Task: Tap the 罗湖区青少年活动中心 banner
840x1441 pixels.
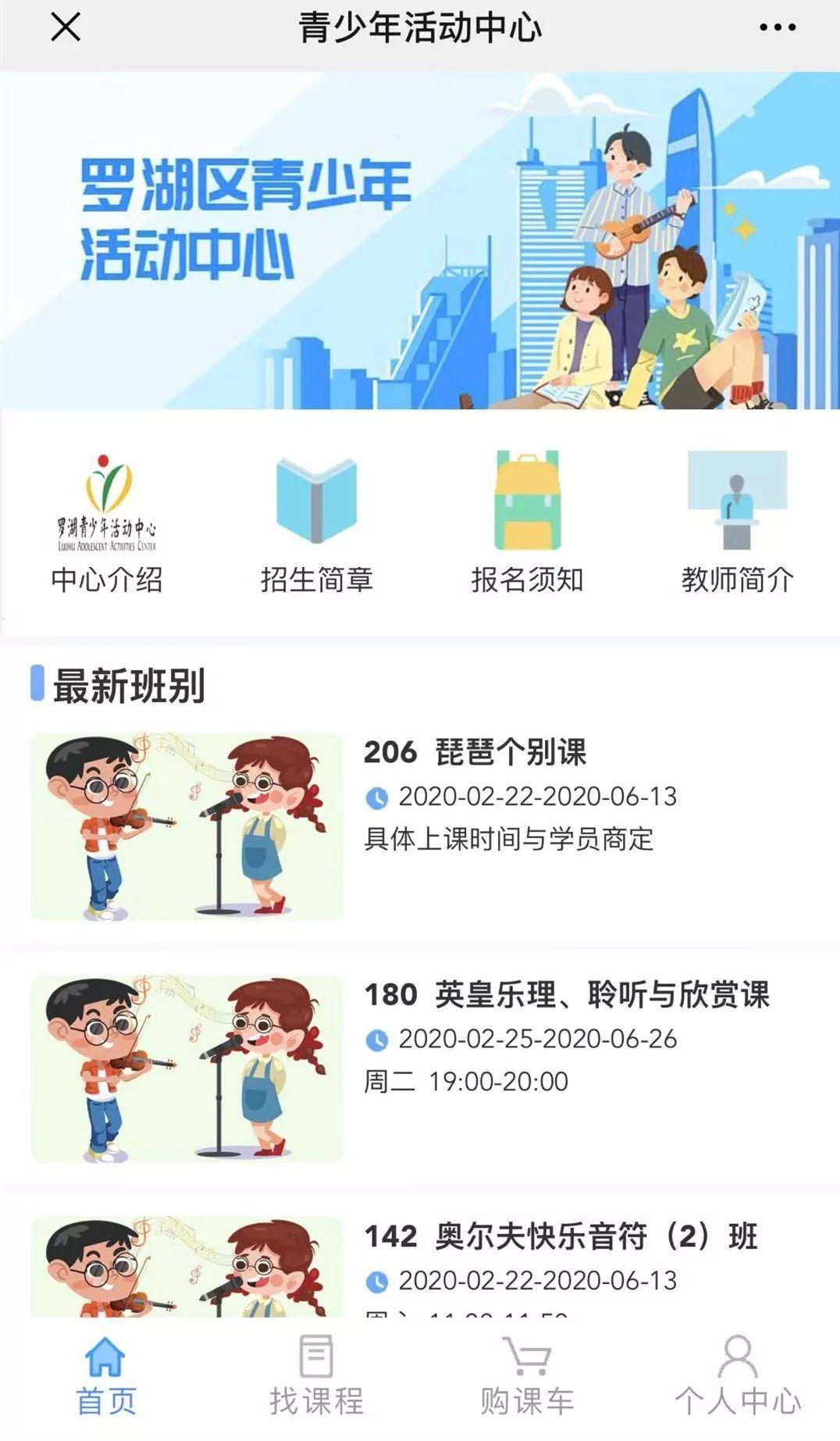Action: pos(420,241)
